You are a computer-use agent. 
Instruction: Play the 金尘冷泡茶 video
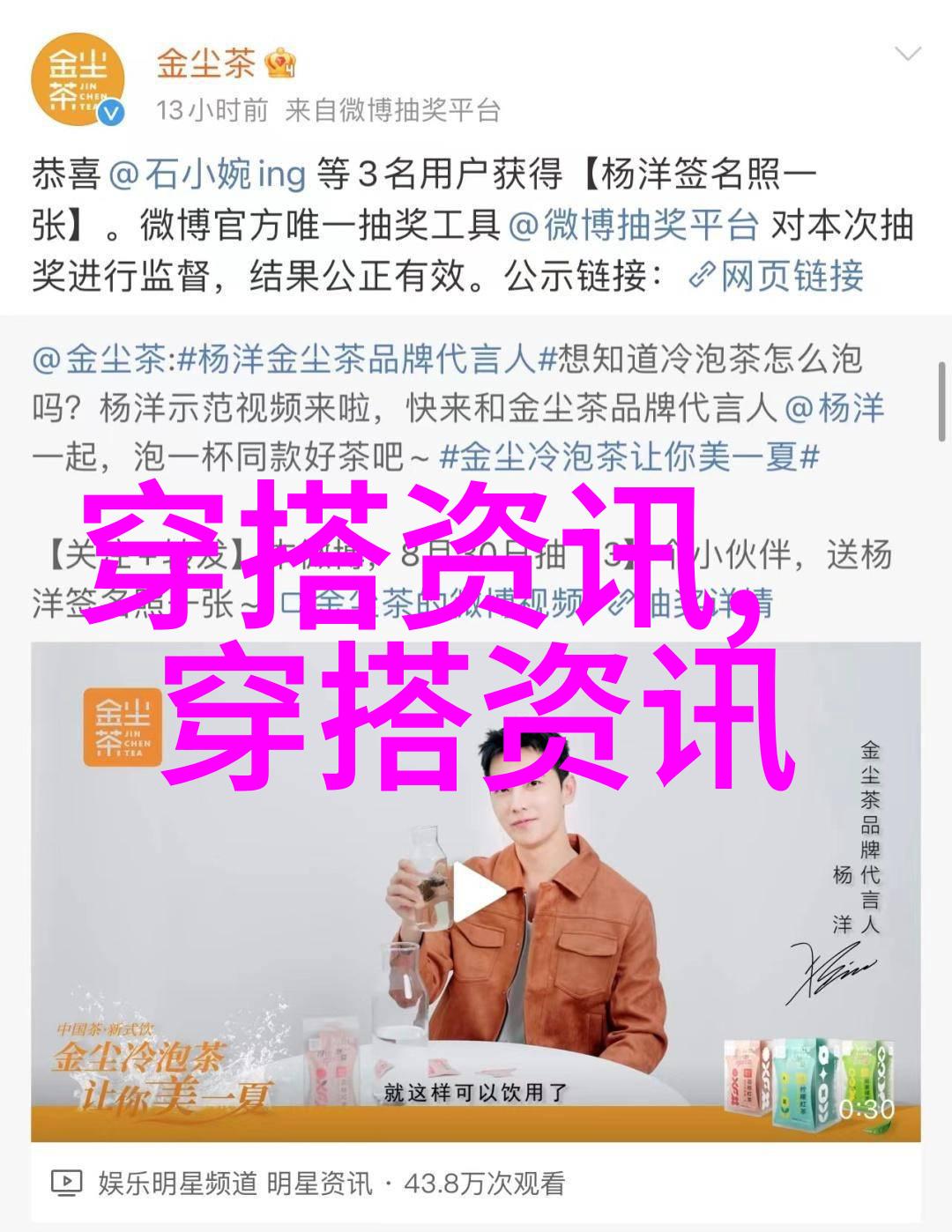pos(476,891)
